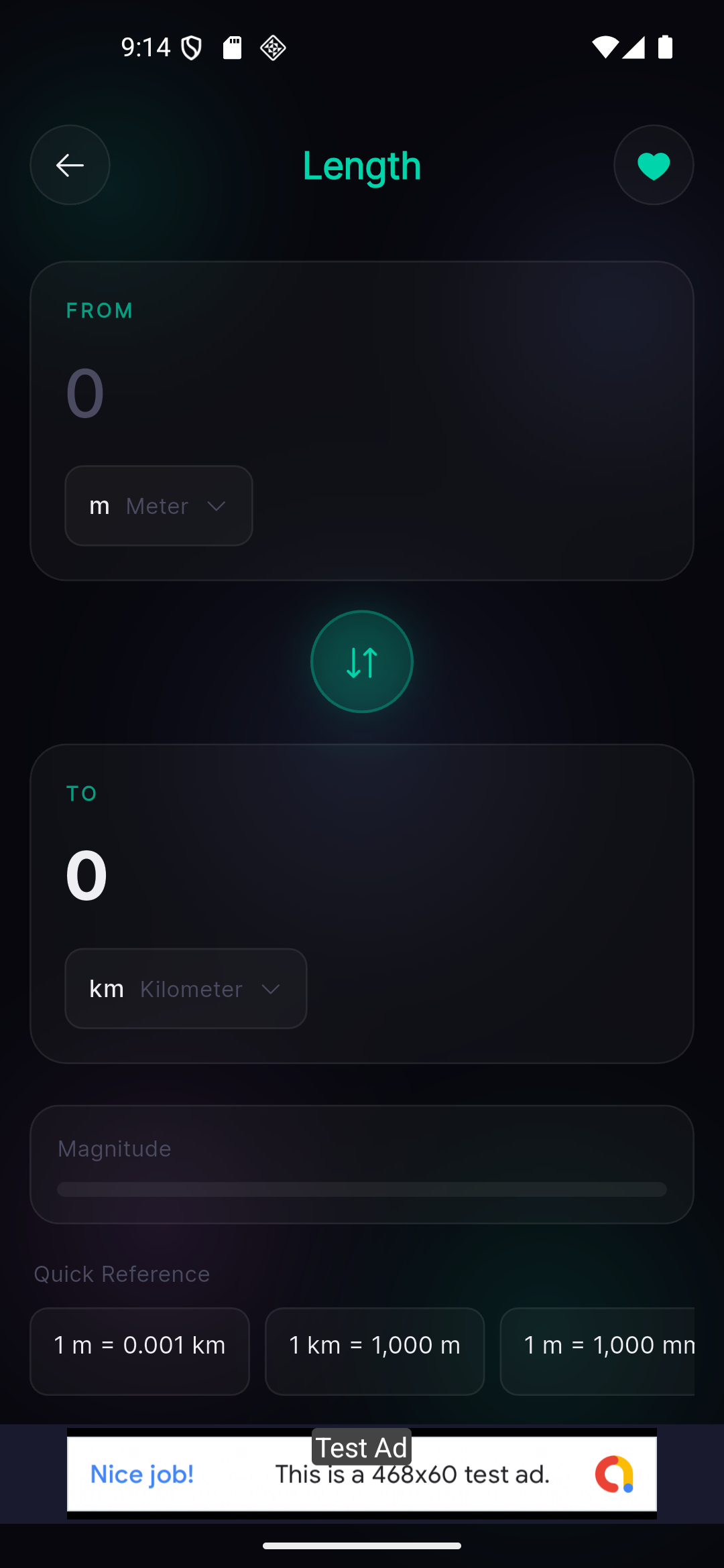Tap the FROM value input field
The height and width of the screenshot is (1568, 724).
(x=362, y=393)
